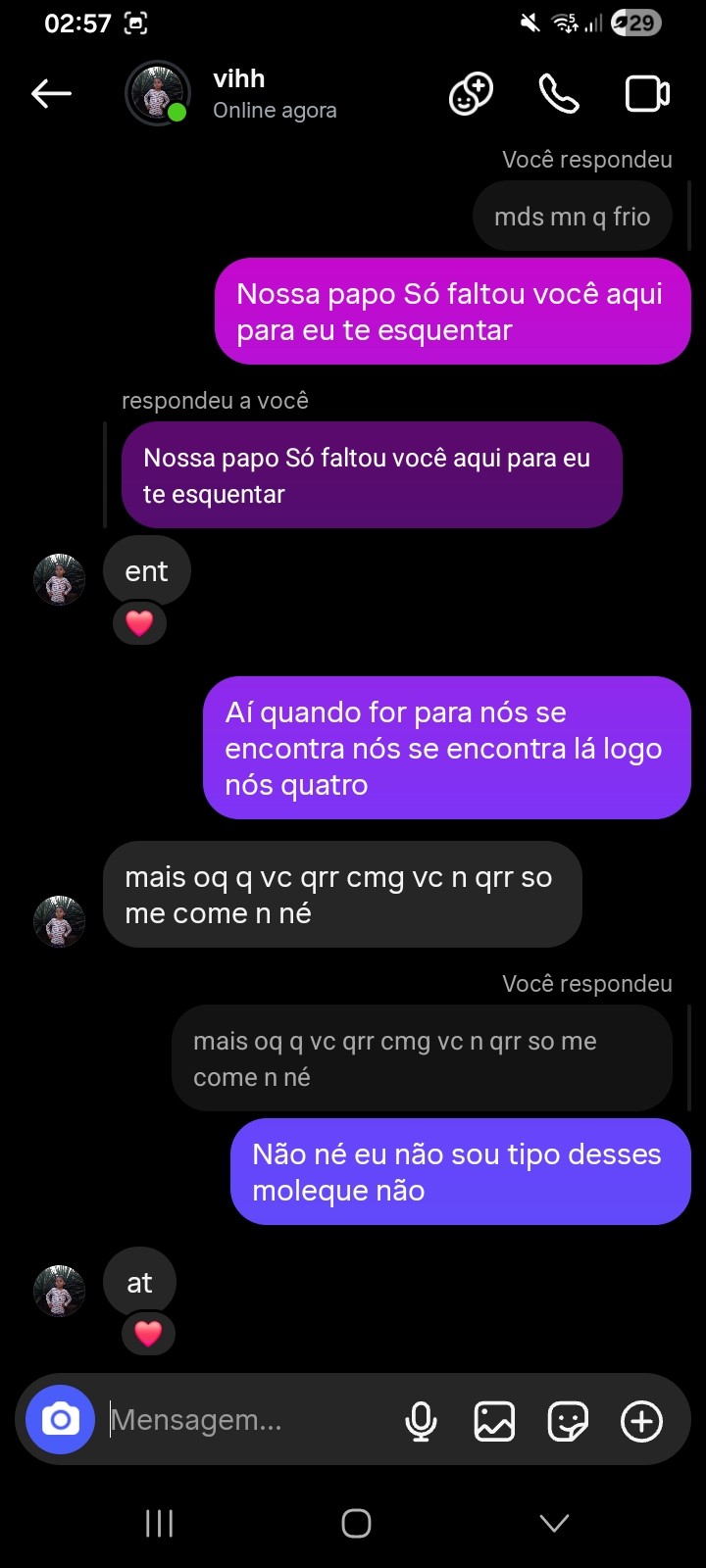The image size is (706, 1568).
Task: Open the quoted message 'mais oq q vc qrr cmg'
Action: 422,1057
